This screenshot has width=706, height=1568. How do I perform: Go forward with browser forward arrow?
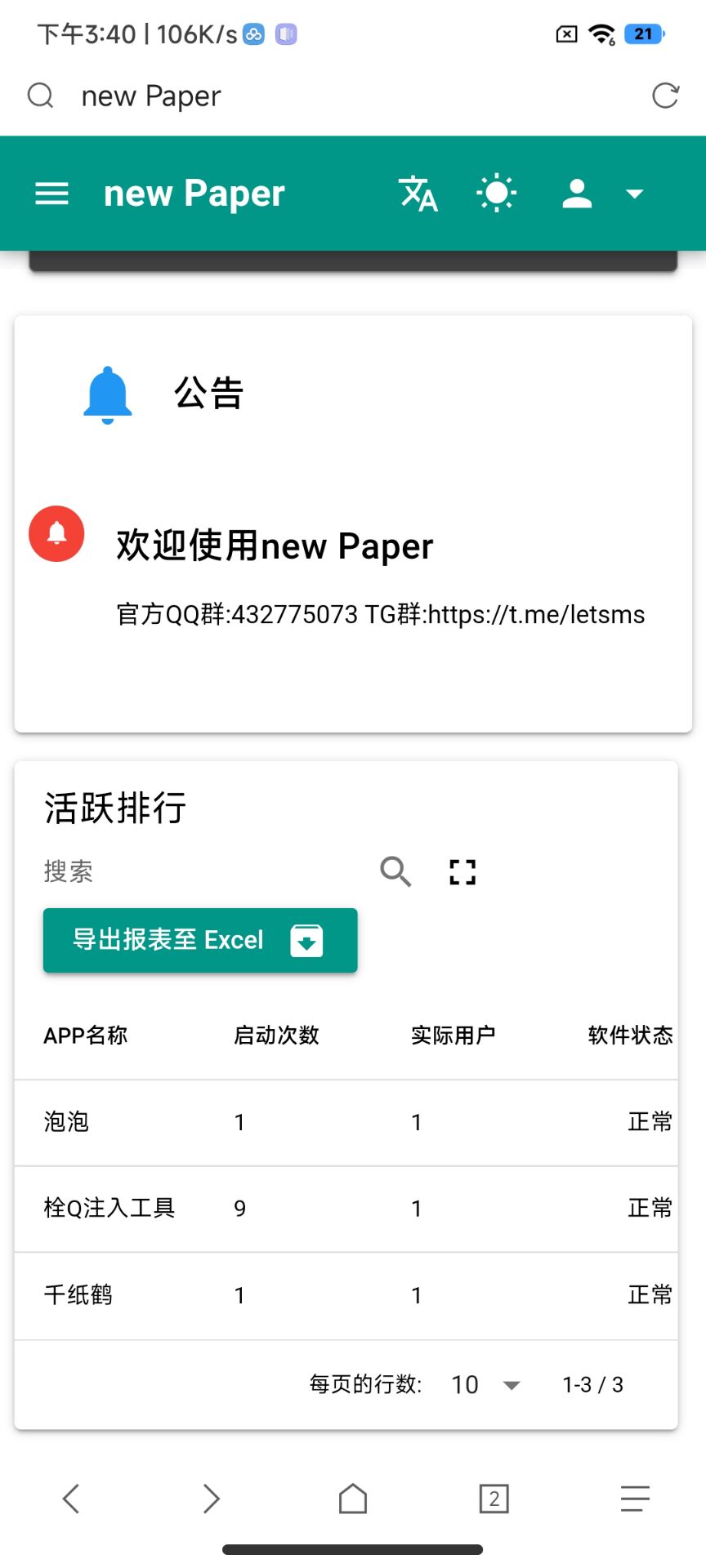pos(212,1499)
